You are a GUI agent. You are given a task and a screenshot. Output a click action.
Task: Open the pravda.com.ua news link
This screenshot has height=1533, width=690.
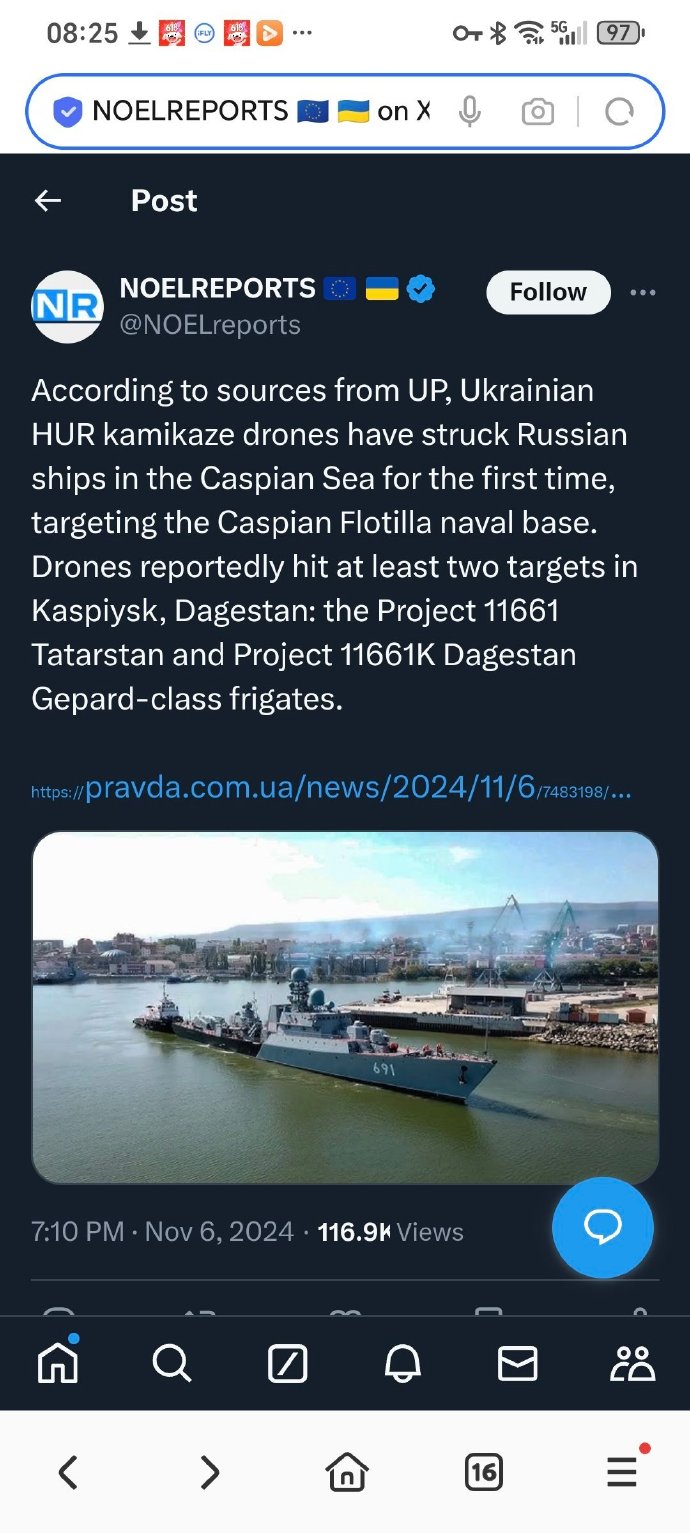pos(331,789)
